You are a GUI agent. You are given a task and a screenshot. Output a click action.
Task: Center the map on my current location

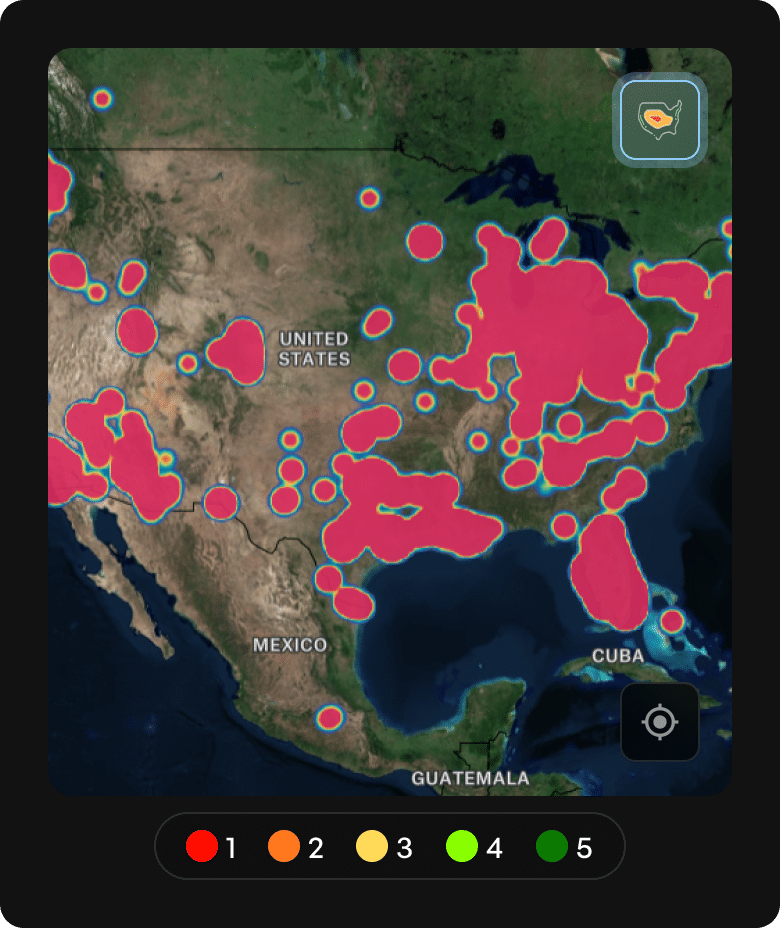tap(659, 722)
